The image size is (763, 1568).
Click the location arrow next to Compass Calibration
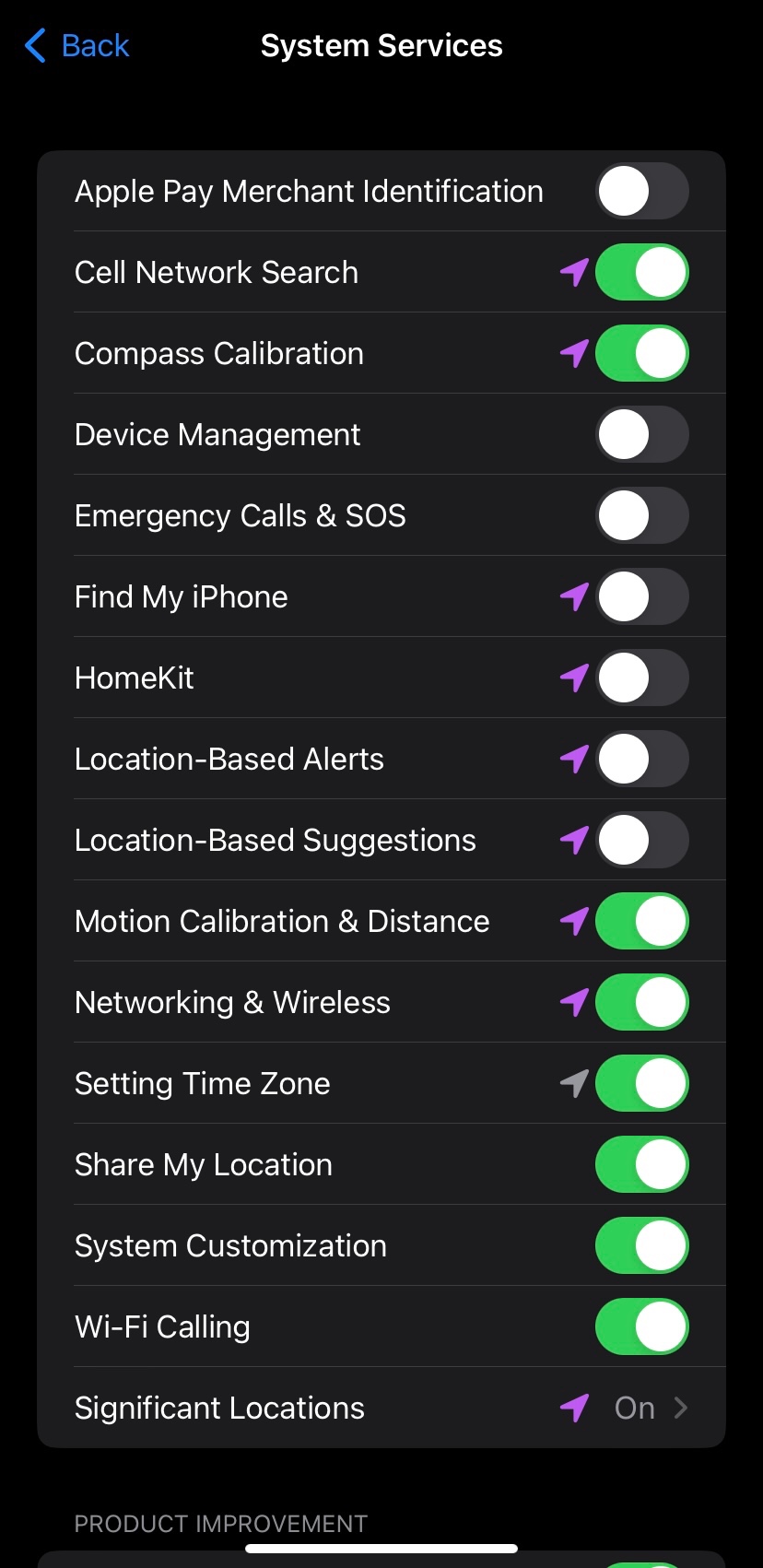coord(573,353)
